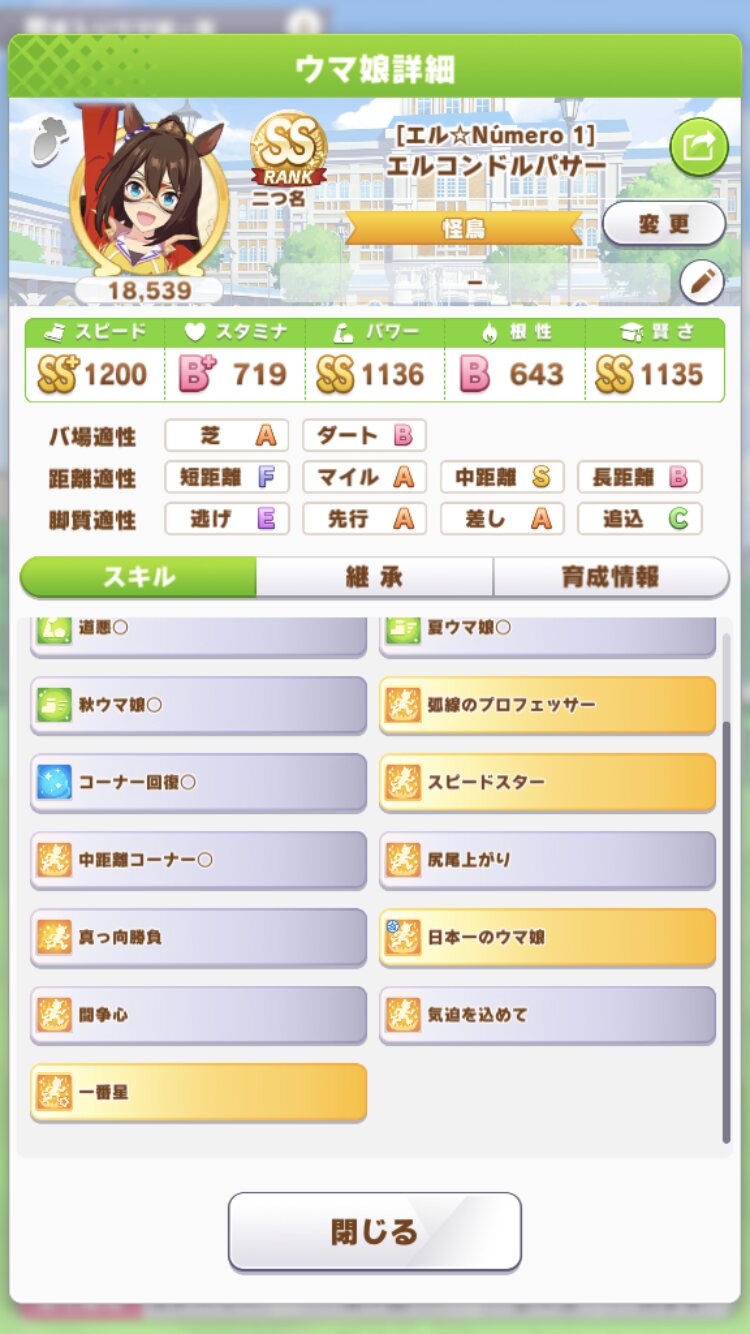Tap the 一番星 skill
The width and height of the screenshot is (750, 1334).
coord(198,1092)
